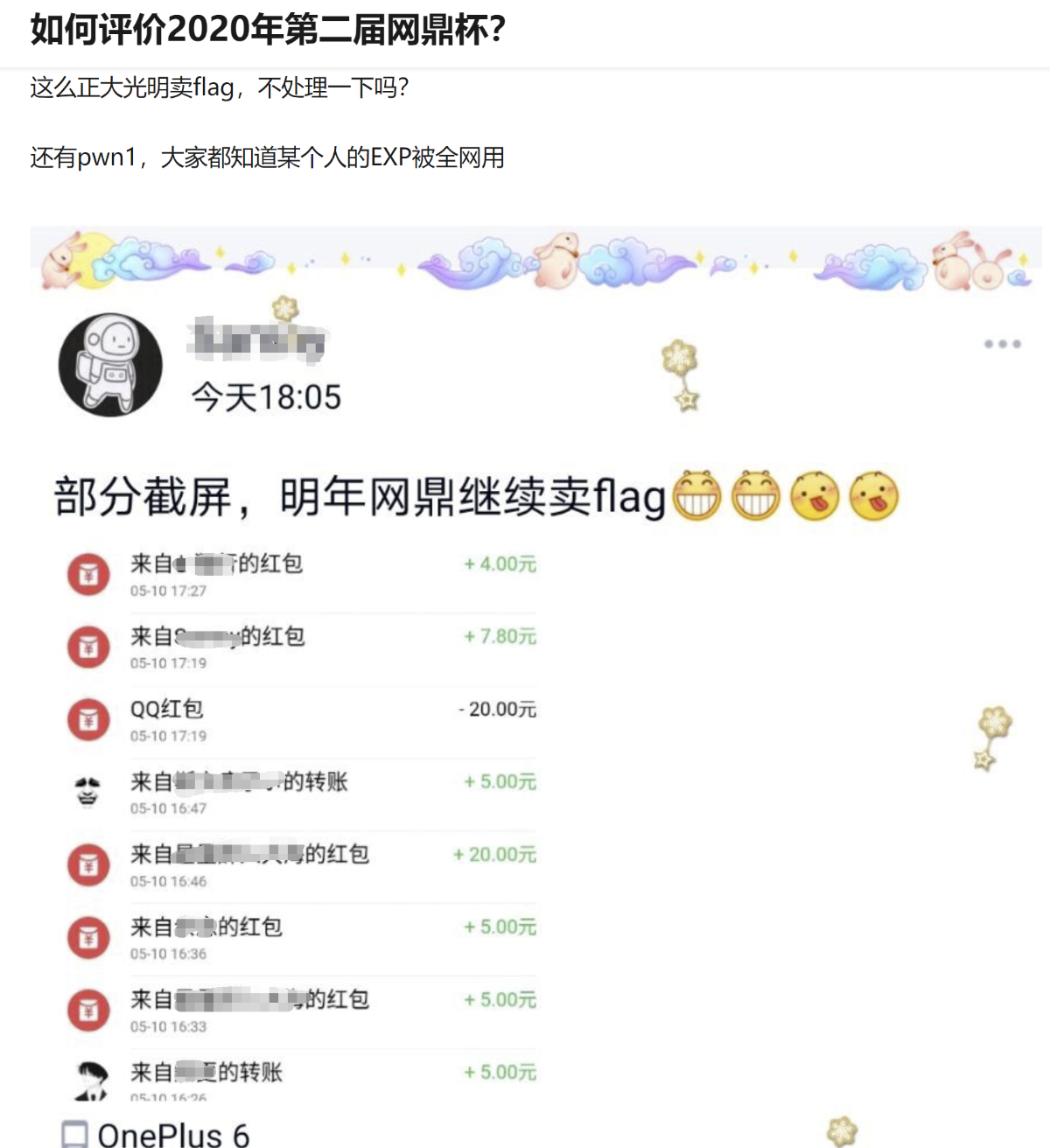Open the question title 如何评价2020年第二届网鼎杯
The image size is (1050, 1148).
(x=268, y=30)
